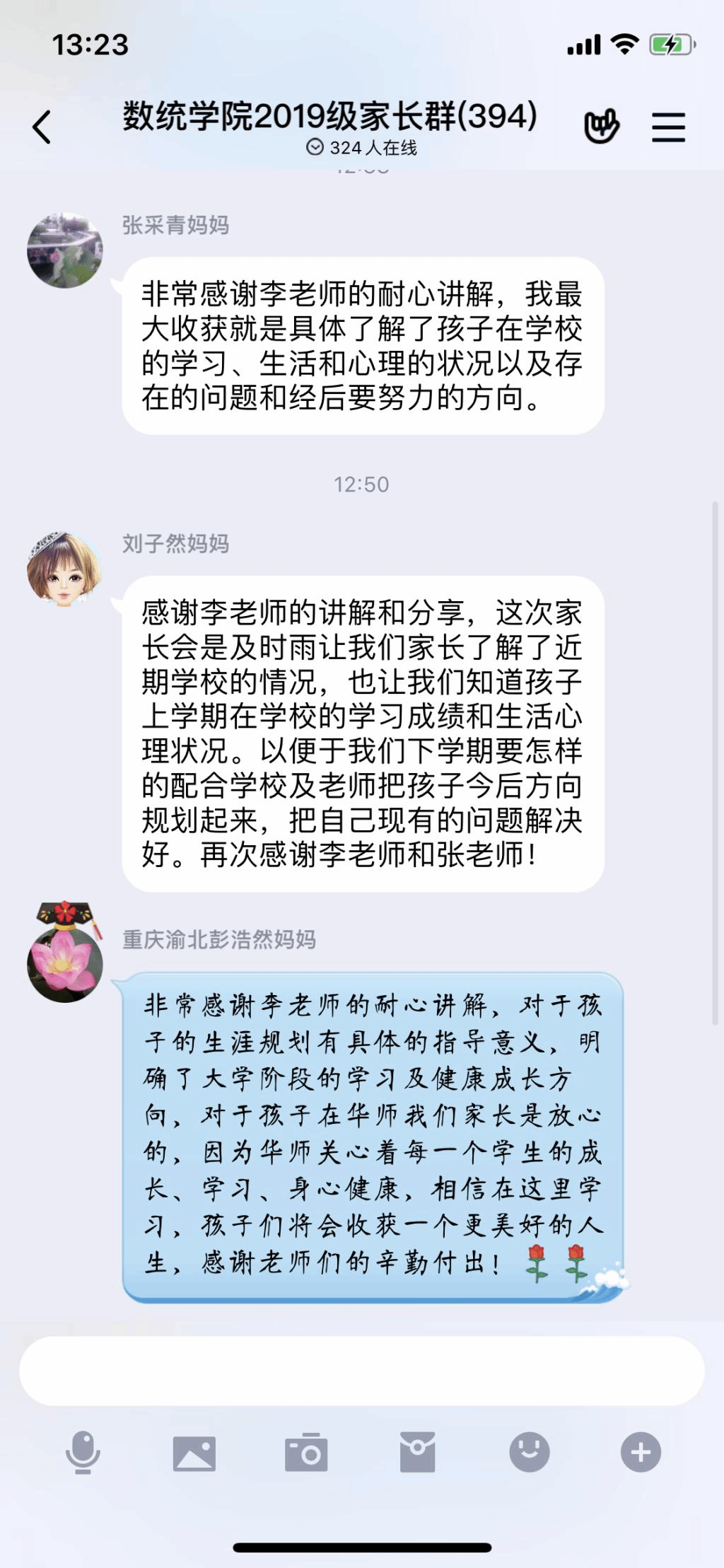Open 张采青妈妈's profile avatar
The image size is (724, 1568).
click(65, 250)
